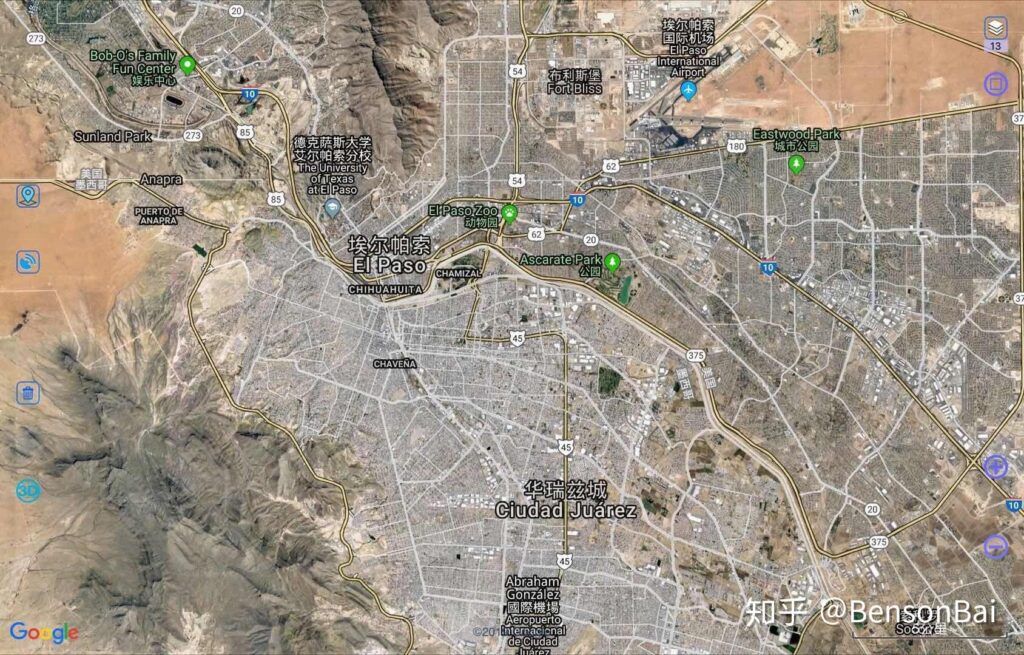This screenshot has width=1024, height=655.
Task: Switch the map to 3D view
Action: pyautogui.click(x=28, y=490)
